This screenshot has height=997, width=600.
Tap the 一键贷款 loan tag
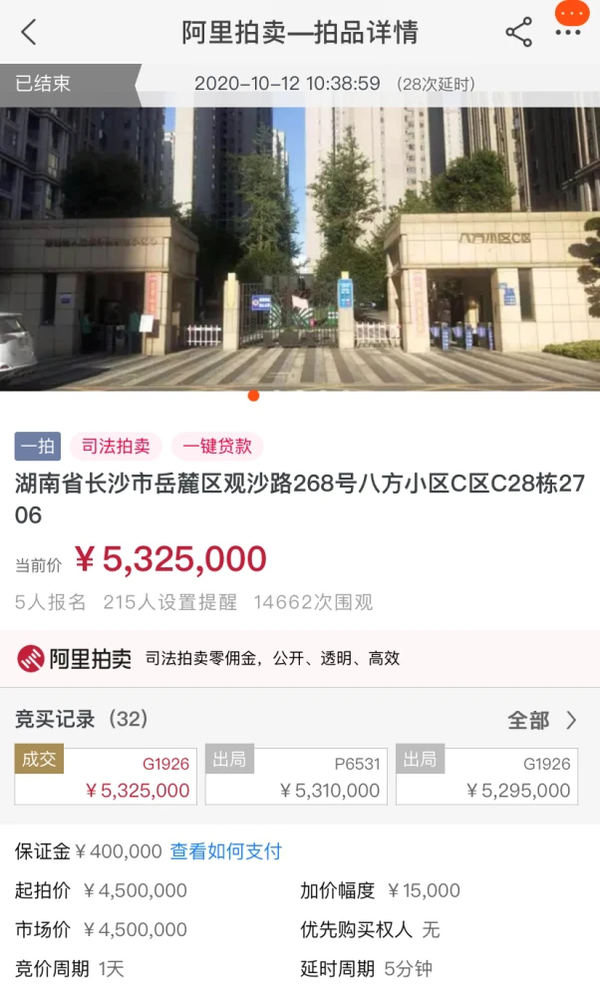[217, 446]
